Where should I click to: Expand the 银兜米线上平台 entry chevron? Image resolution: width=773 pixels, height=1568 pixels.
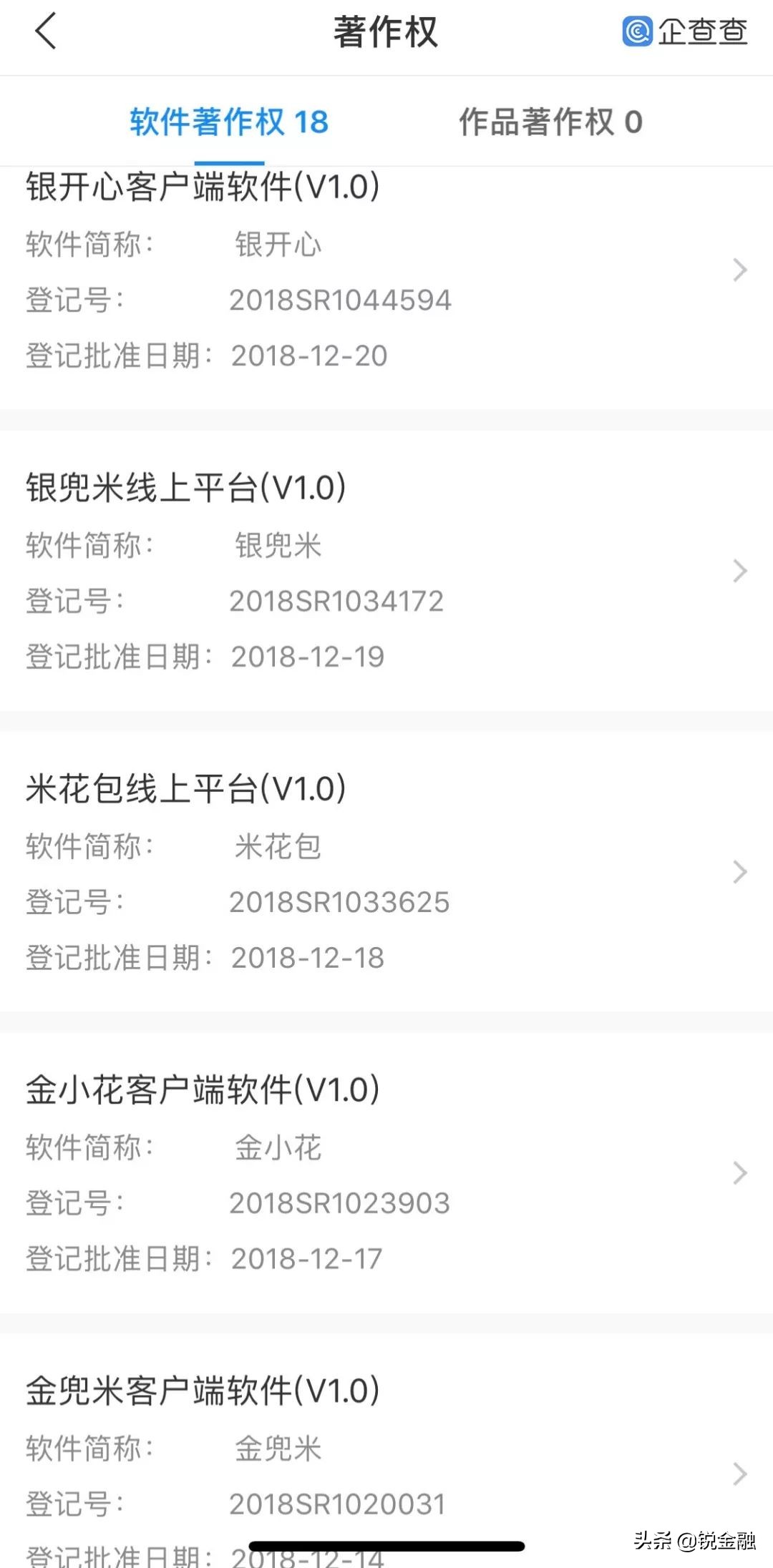coord(739,571)
